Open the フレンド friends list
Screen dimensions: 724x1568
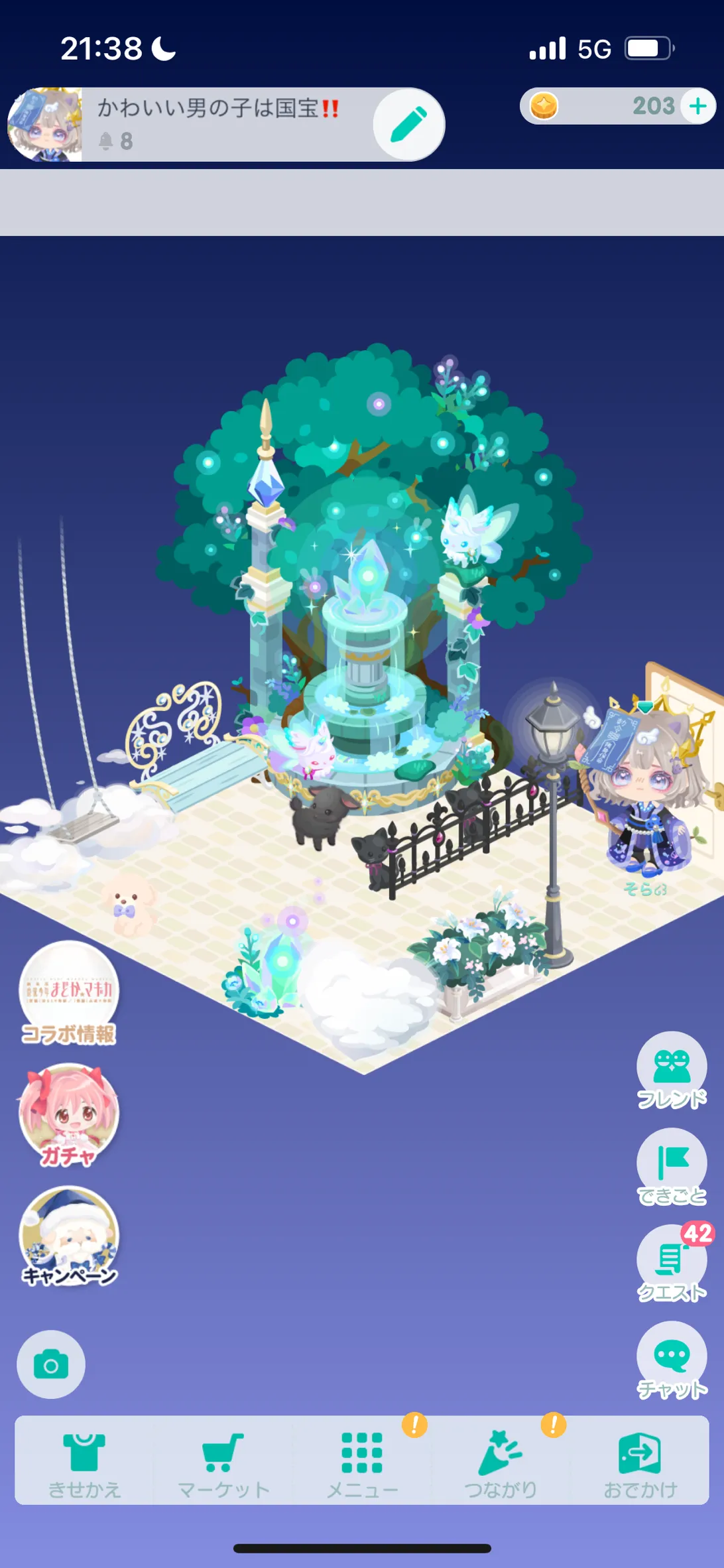pos(672,1071)
